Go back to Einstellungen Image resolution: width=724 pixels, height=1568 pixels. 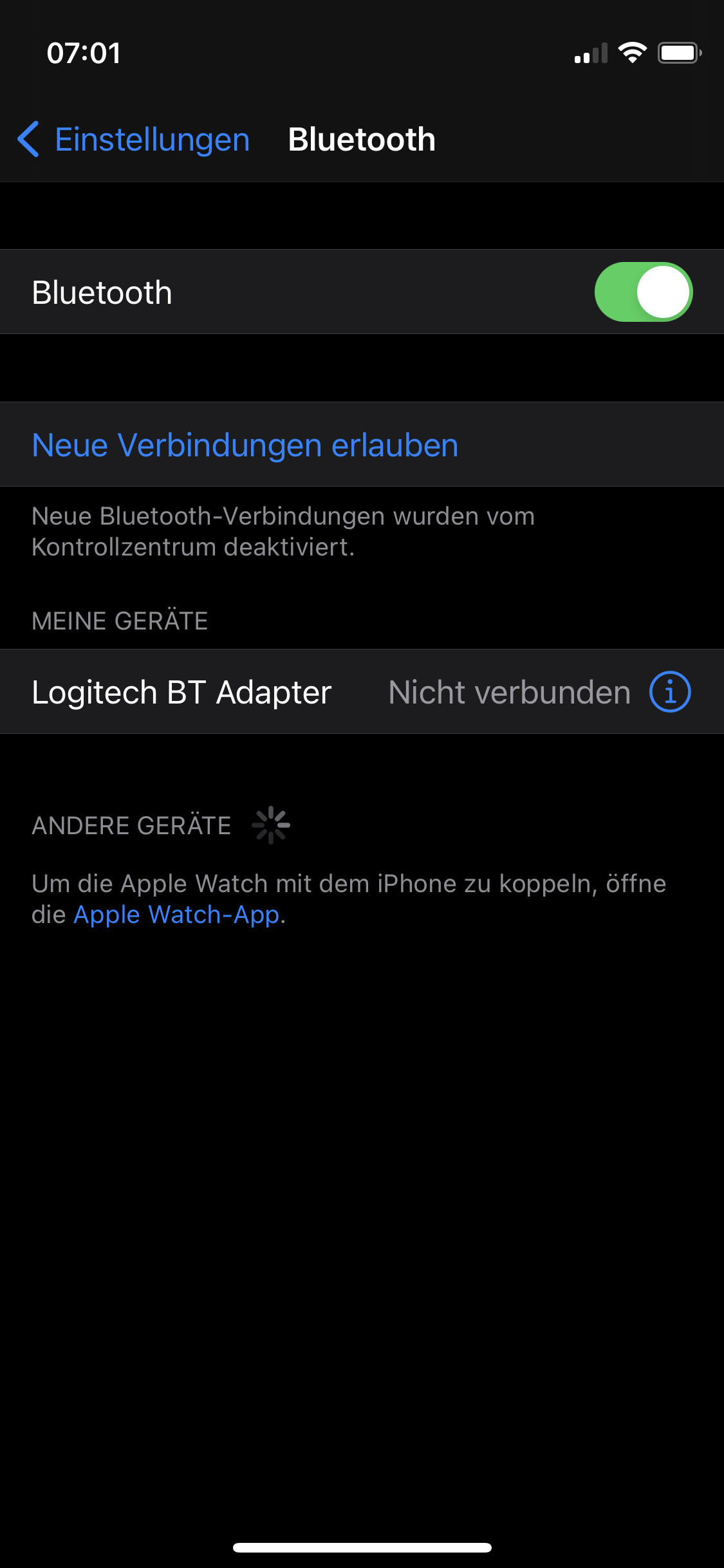134,140
